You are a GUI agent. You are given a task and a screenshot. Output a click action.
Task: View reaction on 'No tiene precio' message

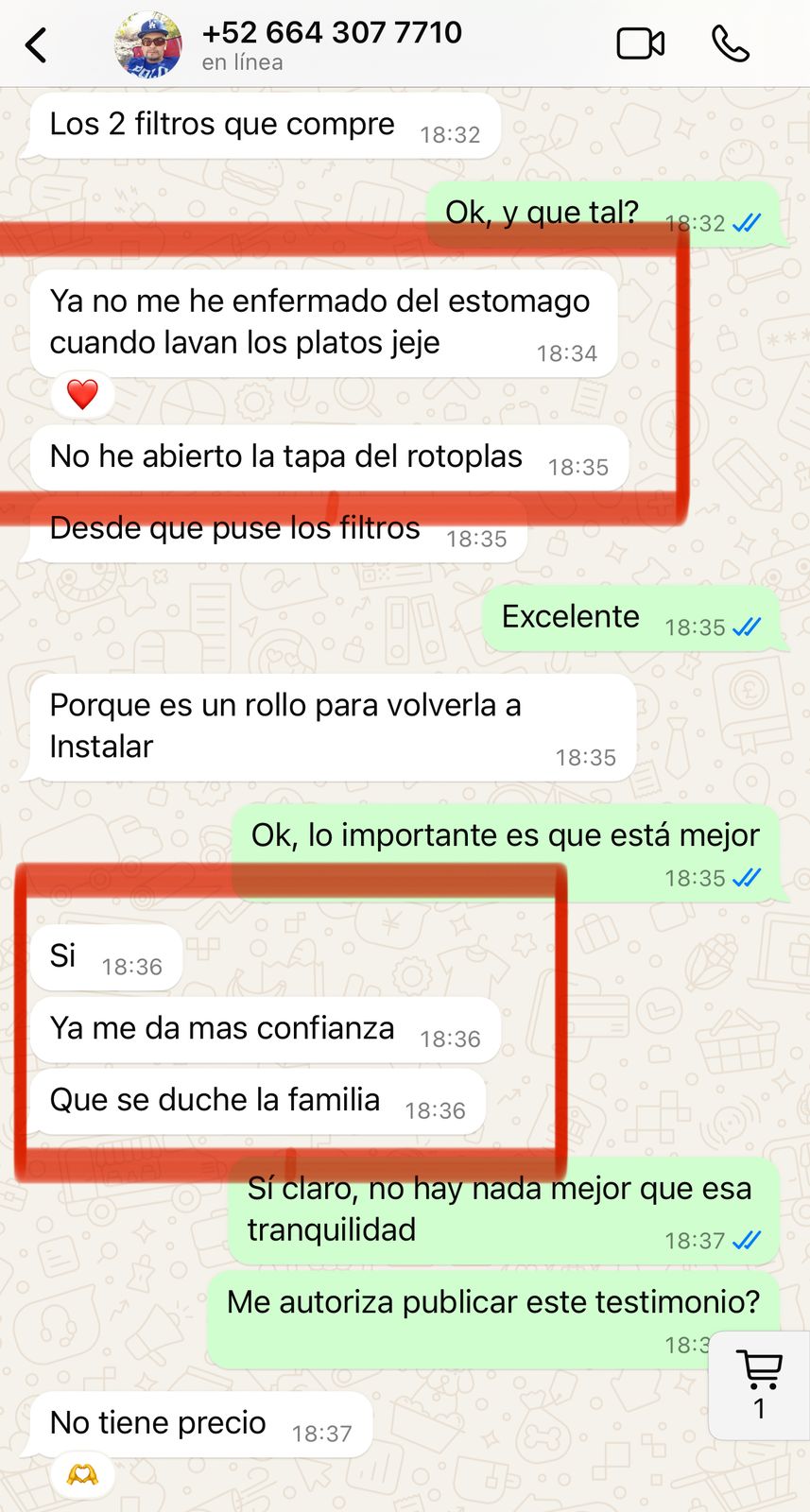click(x=82, y=1474)
